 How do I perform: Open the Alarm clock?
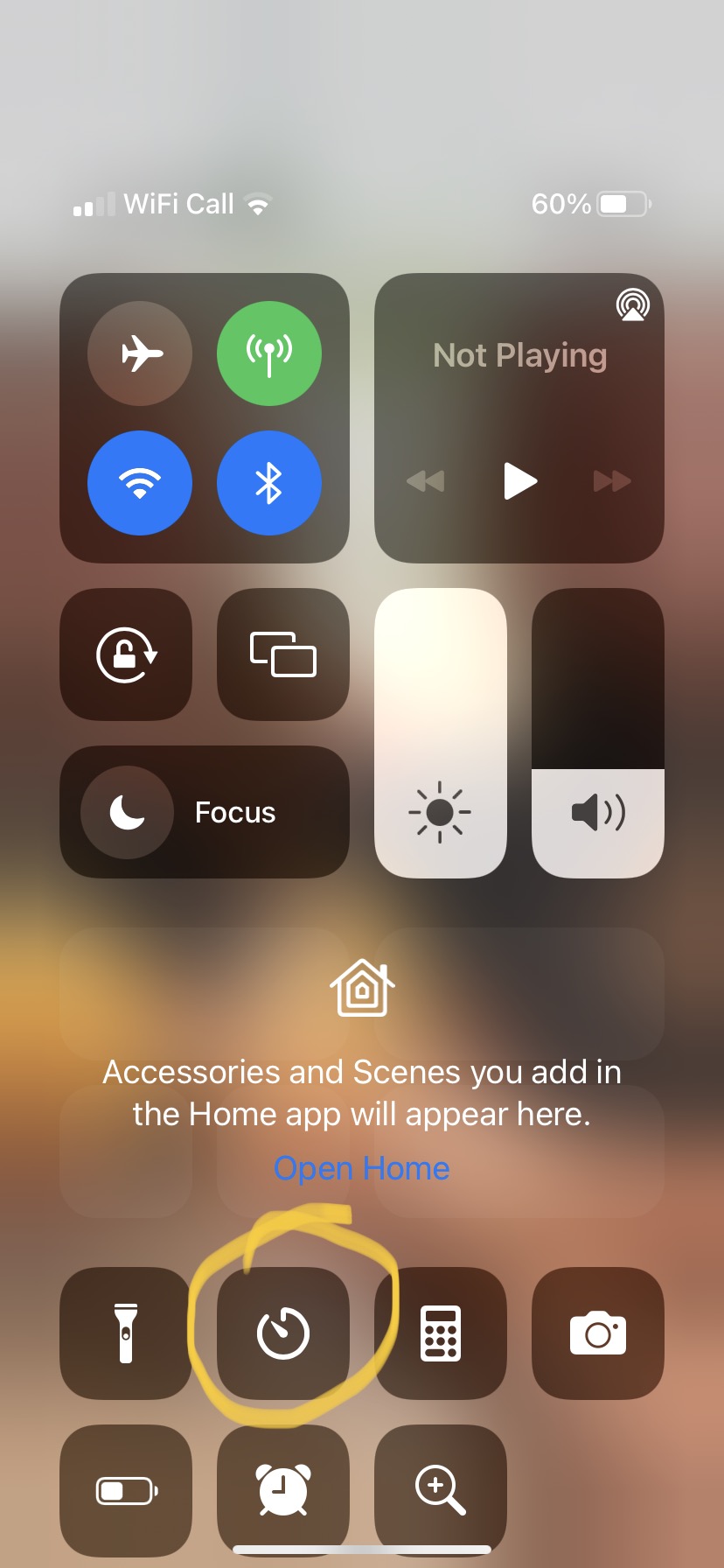point(283,1489)
